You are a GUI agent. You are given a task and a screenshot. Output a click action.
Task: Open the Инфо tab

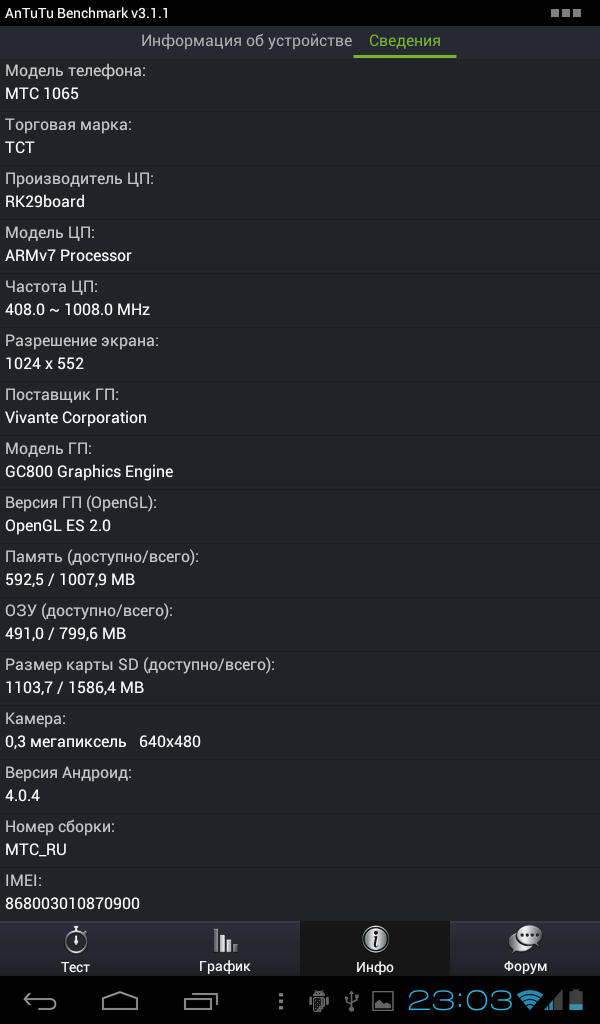(x=375, y=948)
